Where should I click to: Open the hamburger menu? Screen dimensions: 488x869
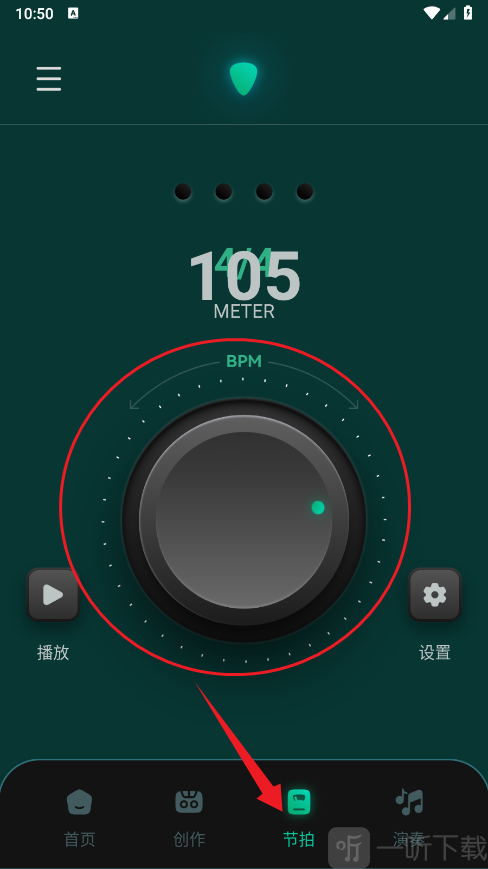[x=49, y=79]
